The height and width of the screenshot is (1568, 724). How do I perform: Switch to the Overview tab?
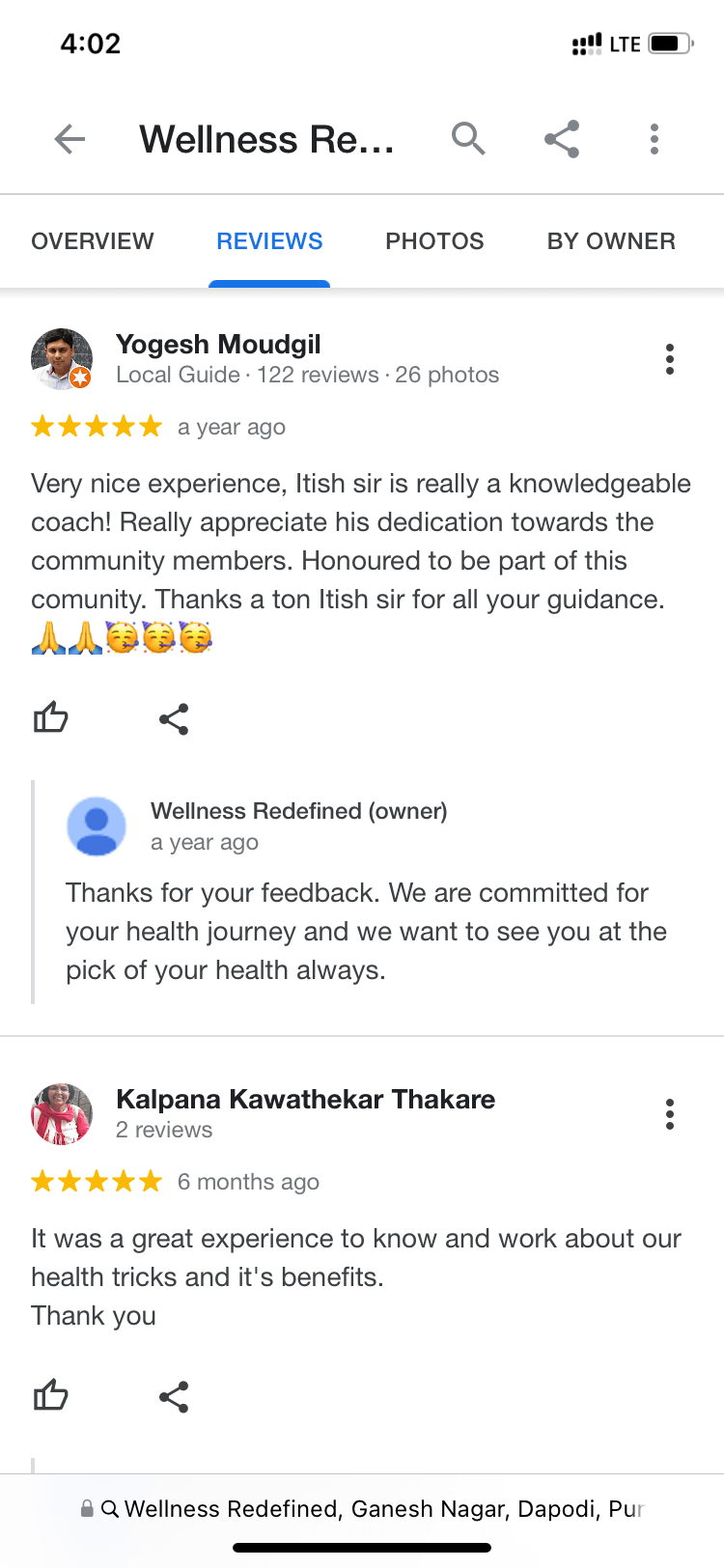[x=93, y=241]
